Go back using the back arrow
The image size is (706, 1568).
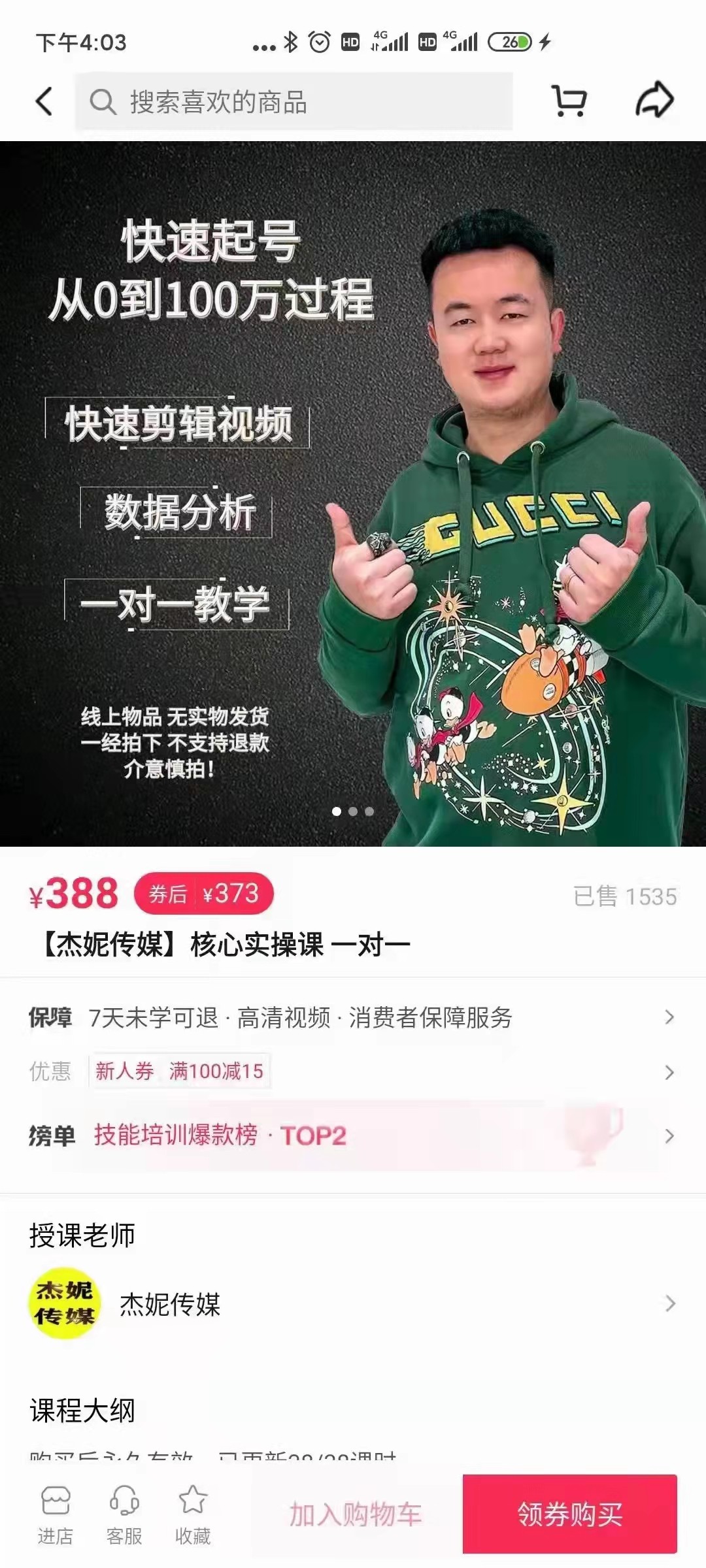[x=44, y=101]
